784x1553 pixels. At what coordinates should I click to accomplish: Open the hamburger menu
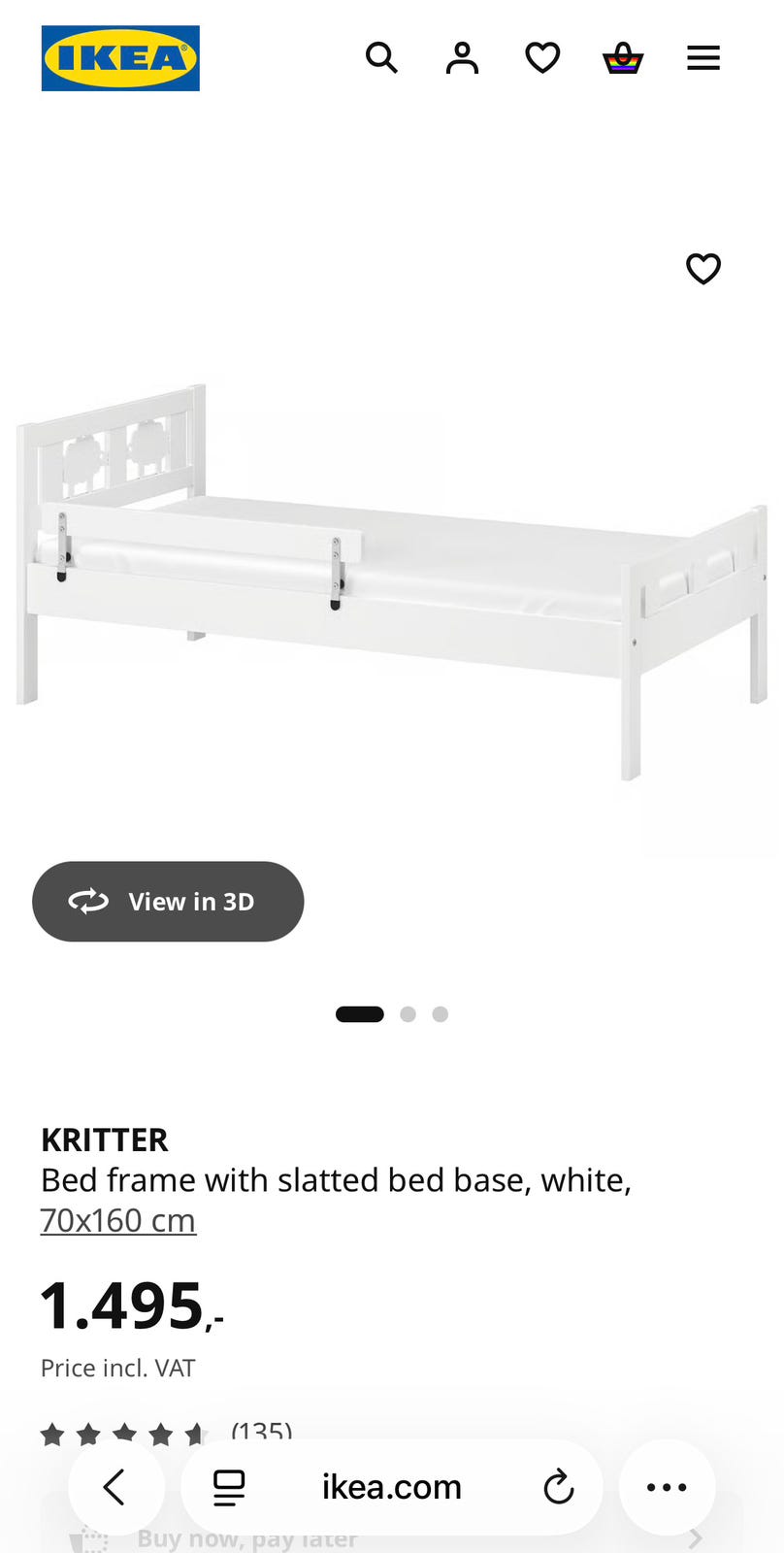703,58
